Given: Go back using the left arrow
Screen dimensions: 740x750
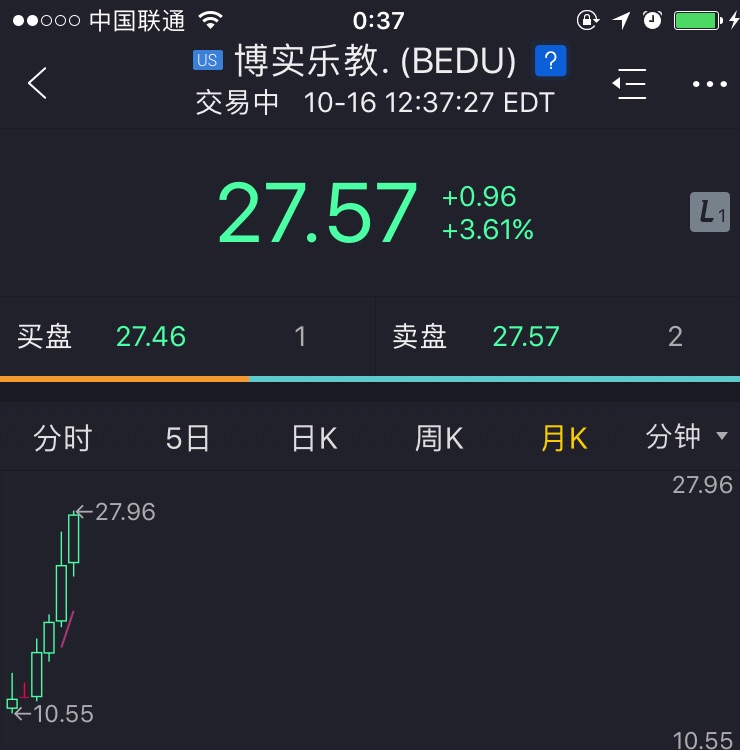Looking at the screenshot, I should (x=37, y=83).
